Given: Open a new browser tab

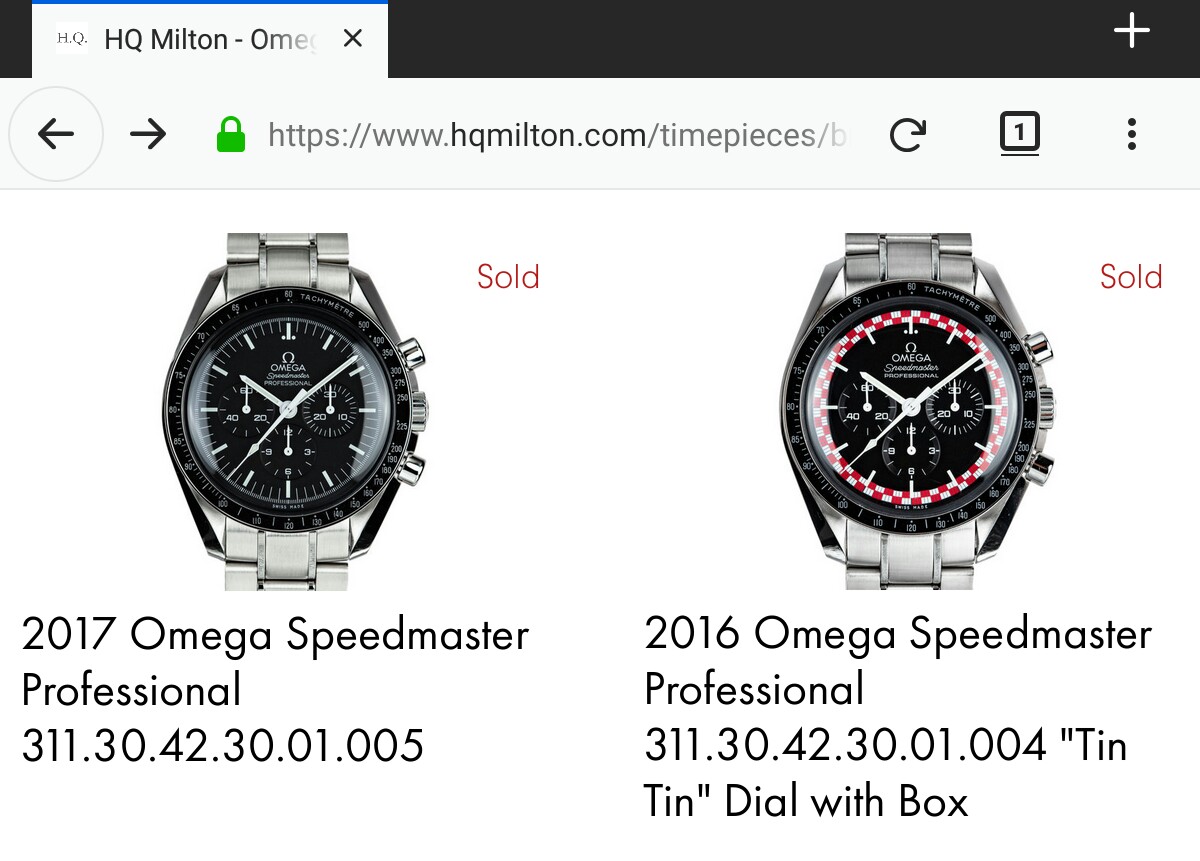Looking at the screenshot, I should [x=1131, y=32].
